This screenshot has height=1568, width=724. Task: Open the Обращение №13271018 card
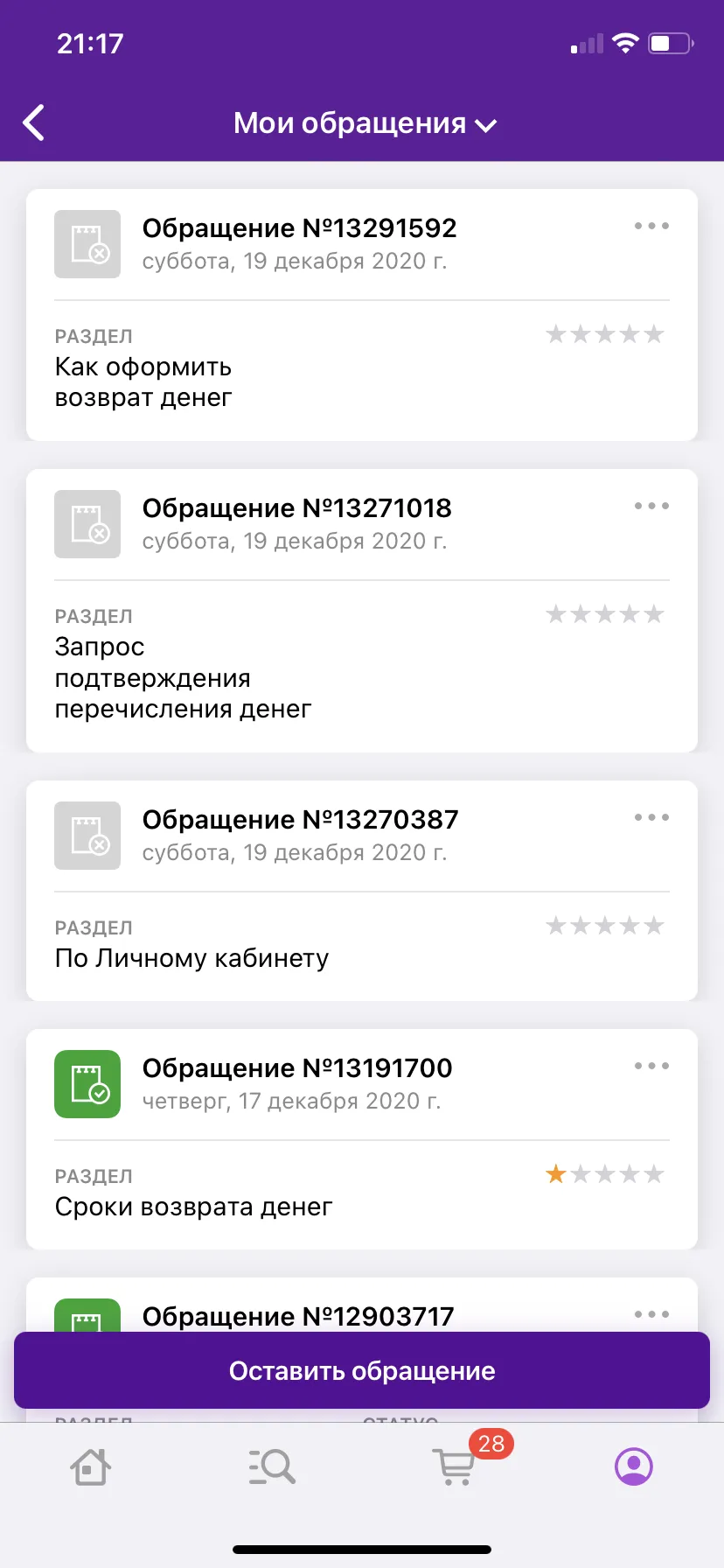[x=362, y=611]
